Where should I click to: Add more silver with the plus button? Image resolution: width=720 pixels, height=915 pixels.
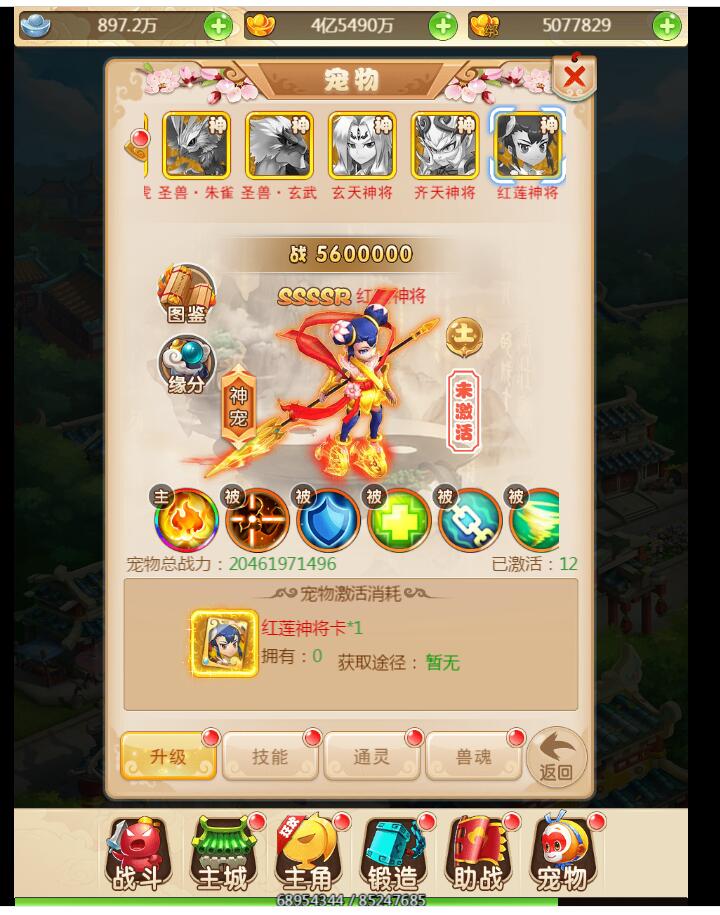pos(218,26)
